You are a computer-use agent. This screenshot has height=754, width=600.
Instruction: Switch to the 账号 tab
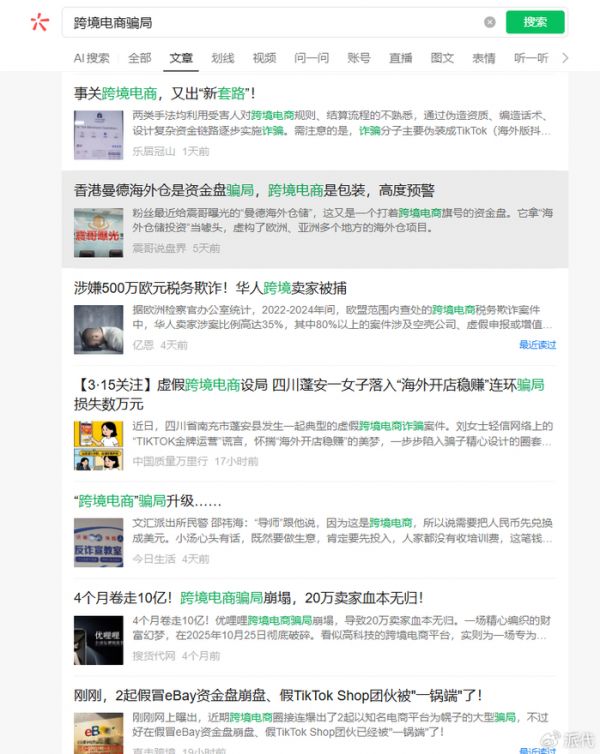[359, 58]
